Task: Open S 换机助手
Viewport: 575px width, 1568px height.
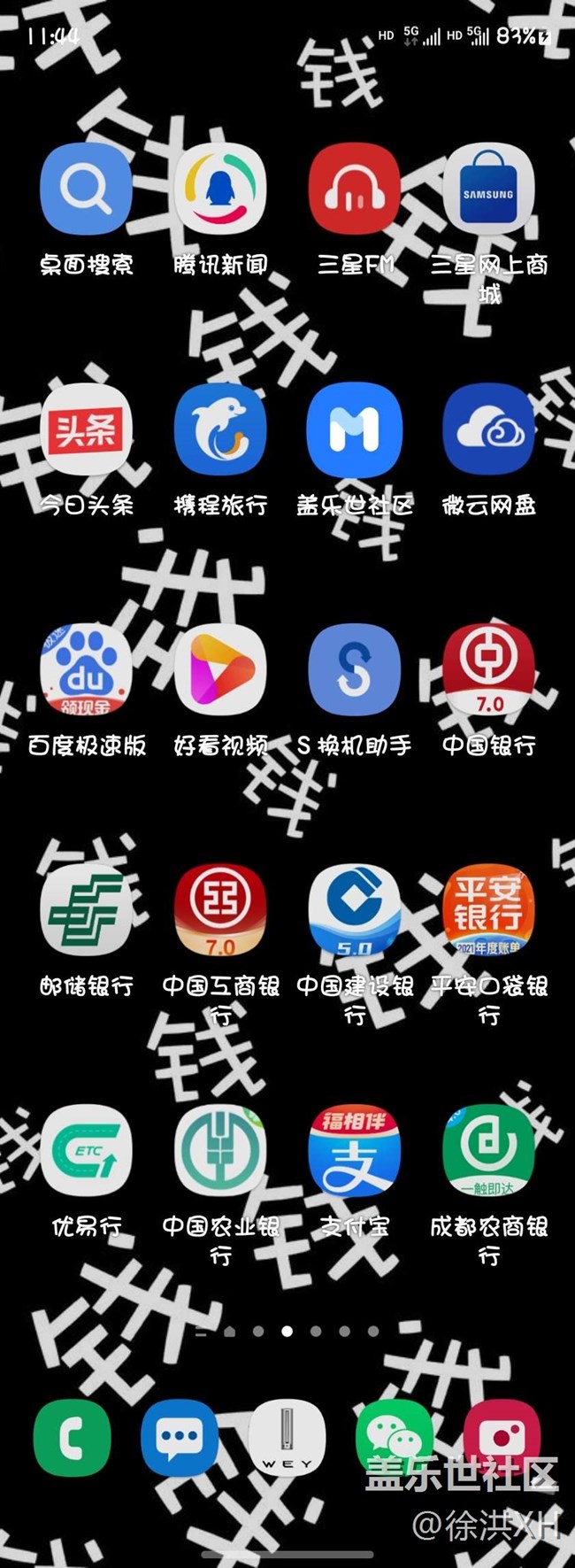Action: click(354, 670)
